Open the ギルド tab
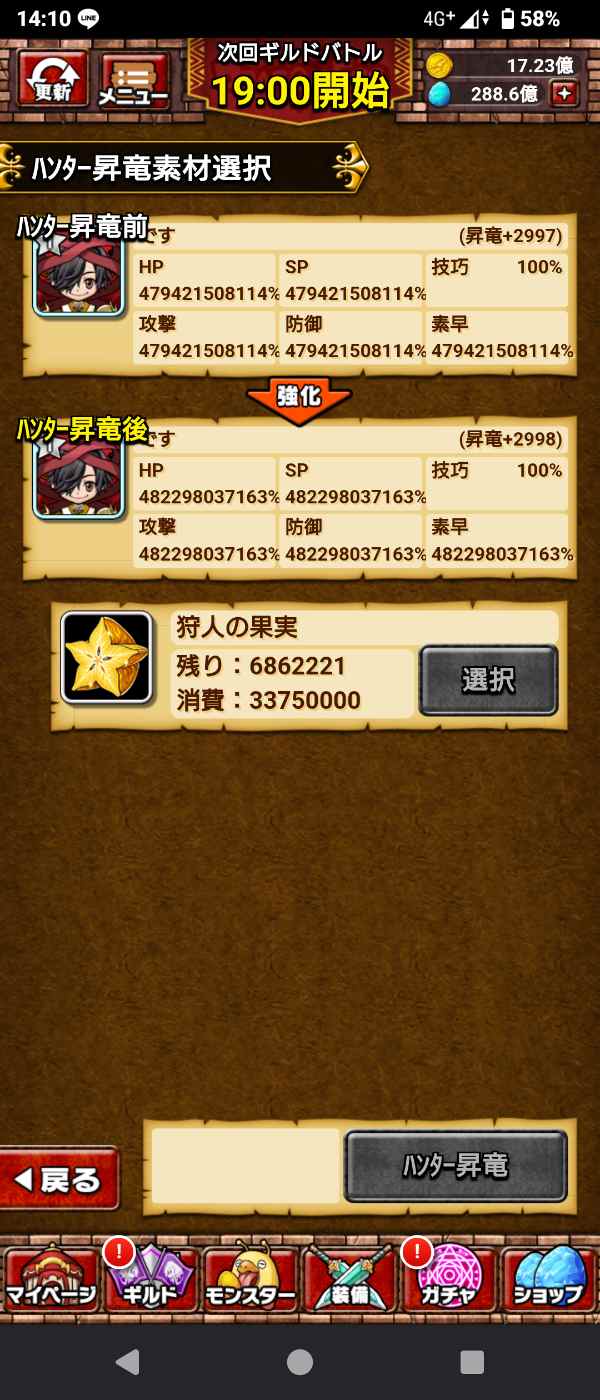600x1400 pixels. point(149,1278)
